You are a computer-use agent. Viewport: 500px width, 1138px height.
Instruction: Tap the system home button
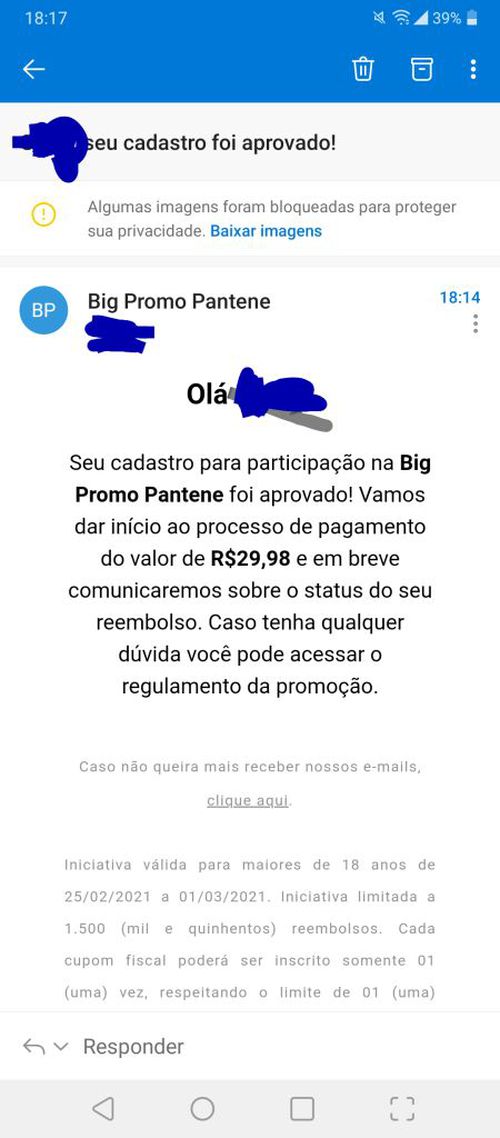[202, 1108]
